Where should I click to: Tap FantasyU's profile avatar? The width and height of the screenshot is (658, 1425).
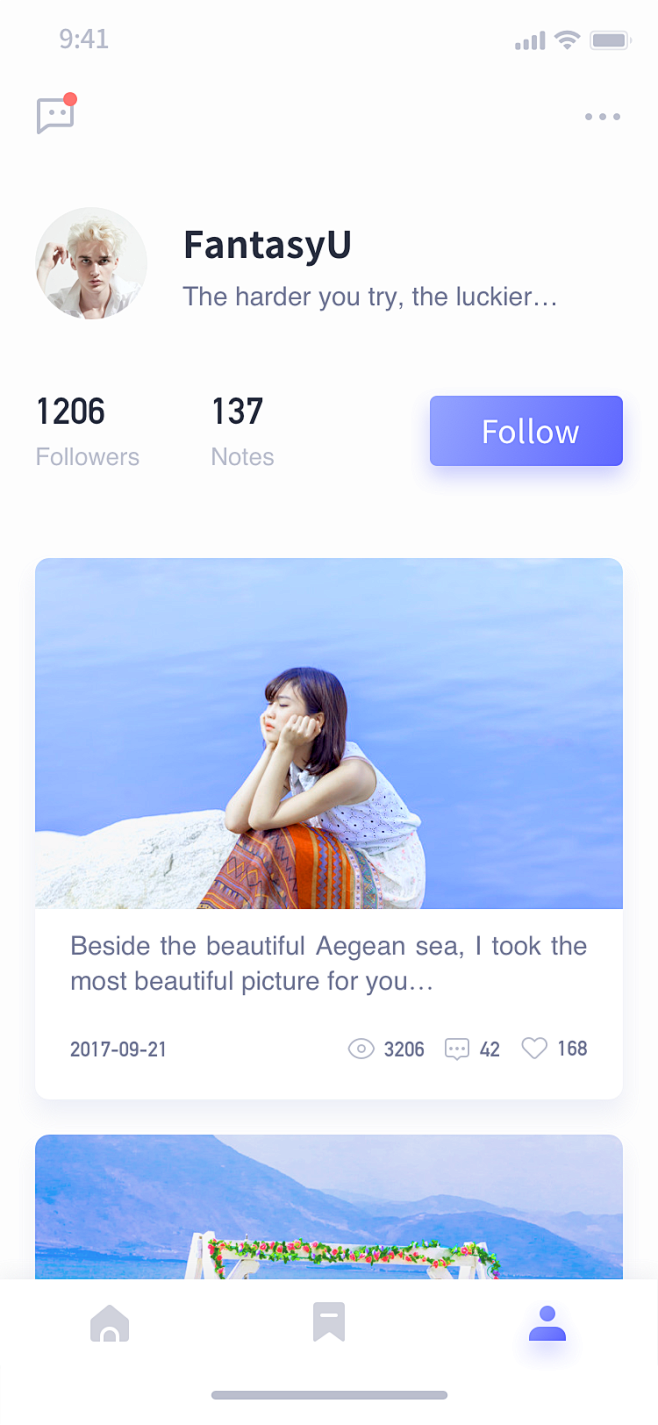coord(91,263)
